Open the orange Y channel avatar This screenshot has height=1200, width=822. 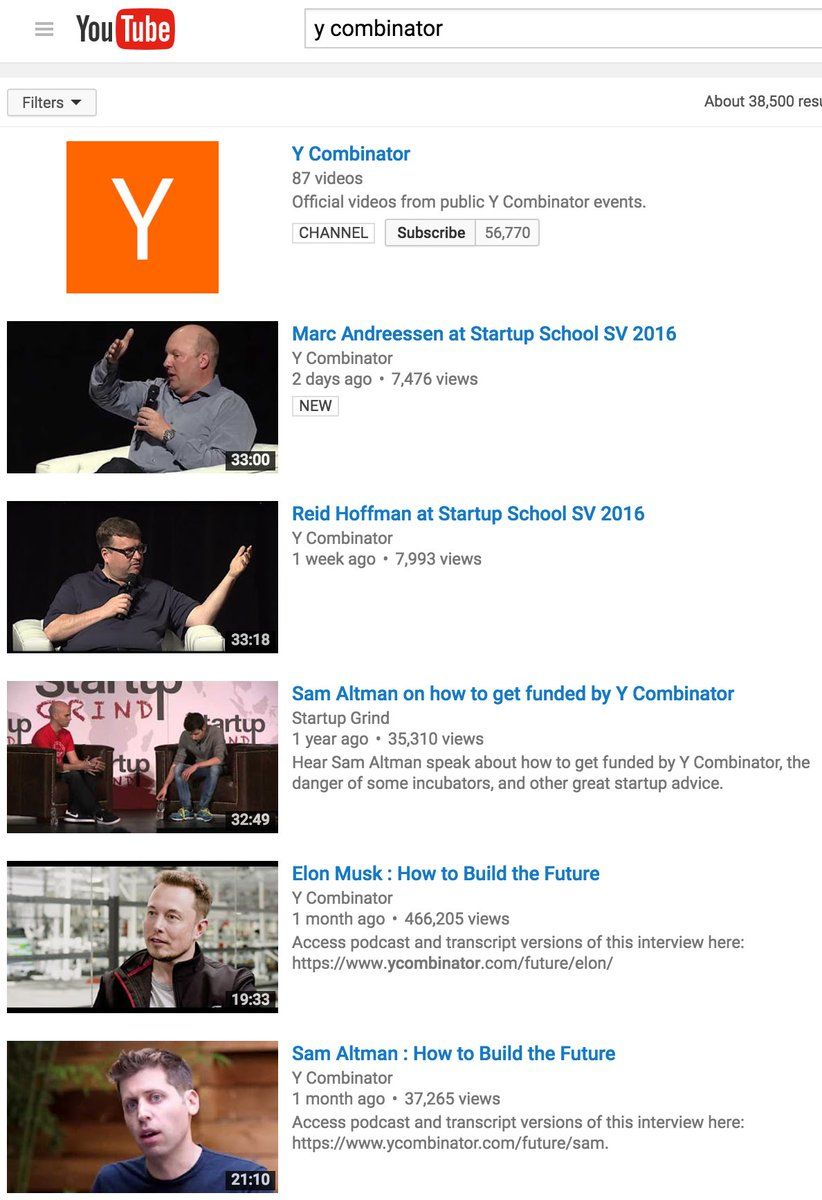(x=142, y=217)
